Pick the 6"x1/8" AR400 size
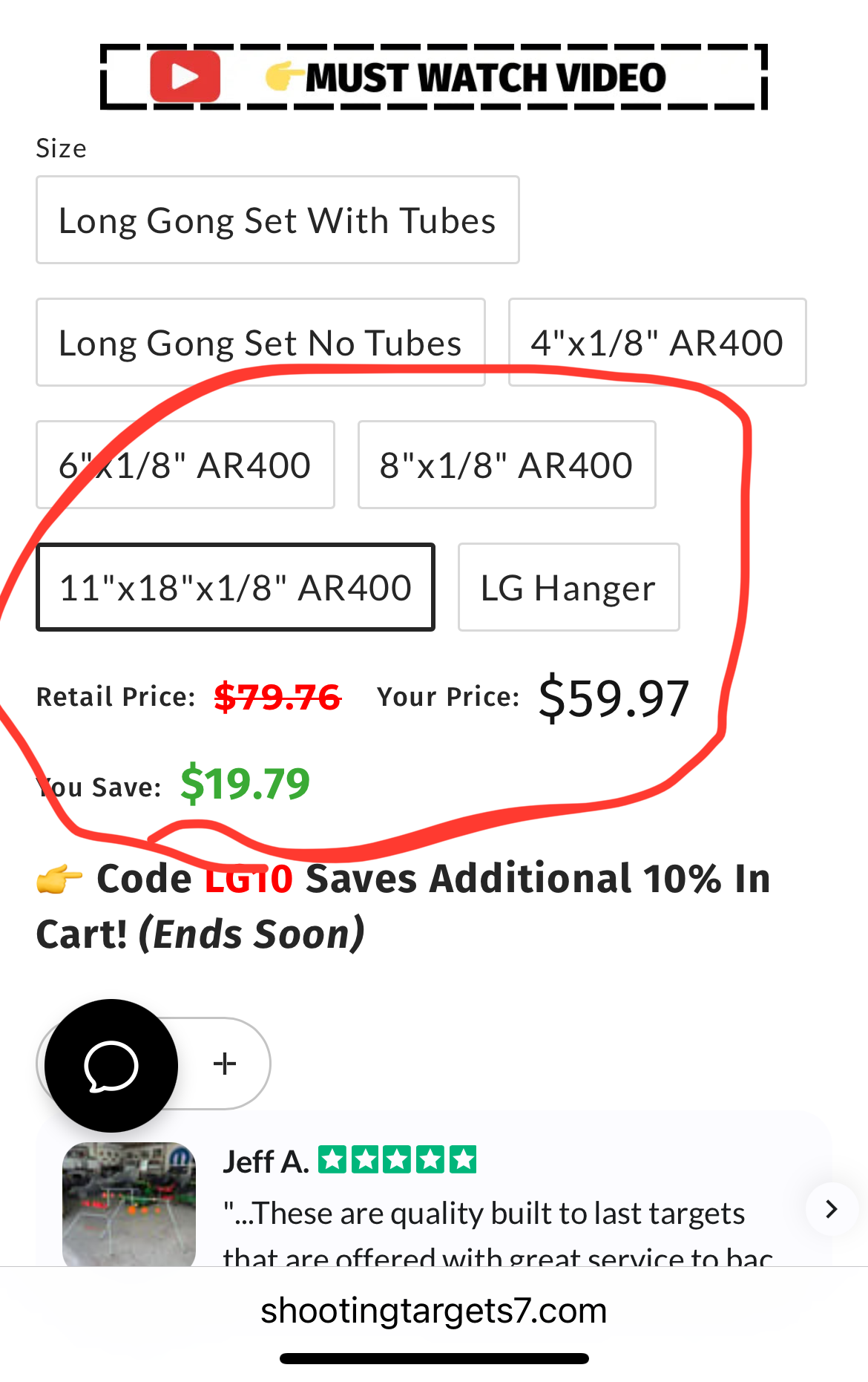 point(185,465)
